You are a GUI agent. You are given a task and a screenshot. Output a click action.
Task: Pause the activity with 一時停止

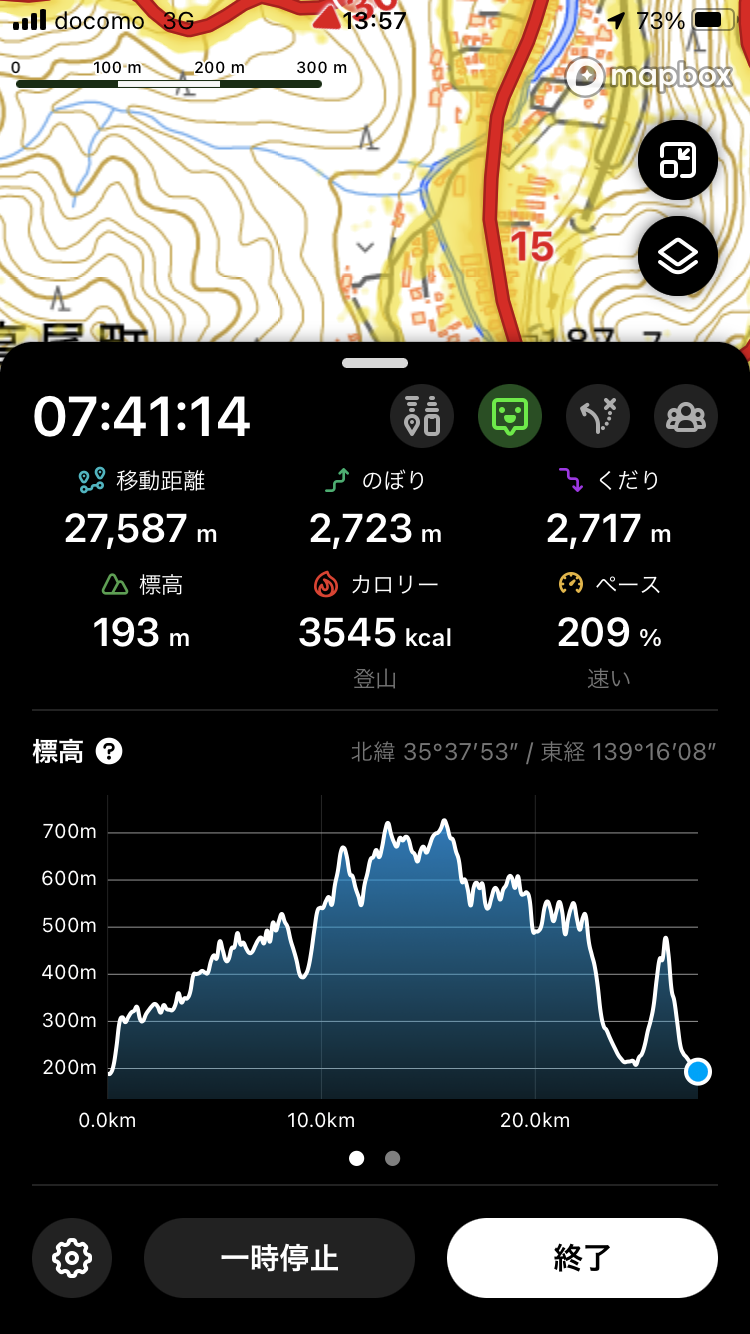pyautogui.click(x=279, y=1258)
